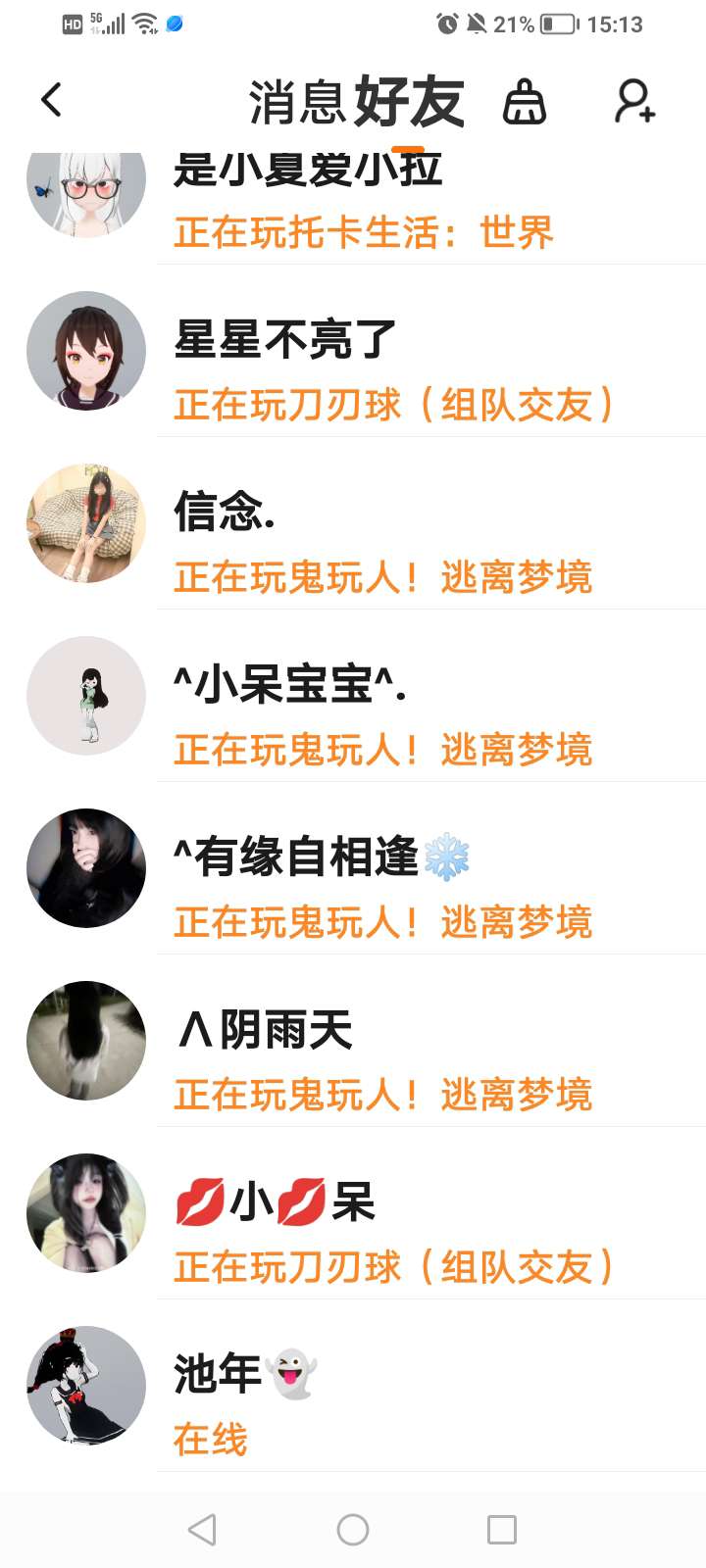Tap the system home button
This screenshot has width=706, height=1568.
tap(353, 1529)
